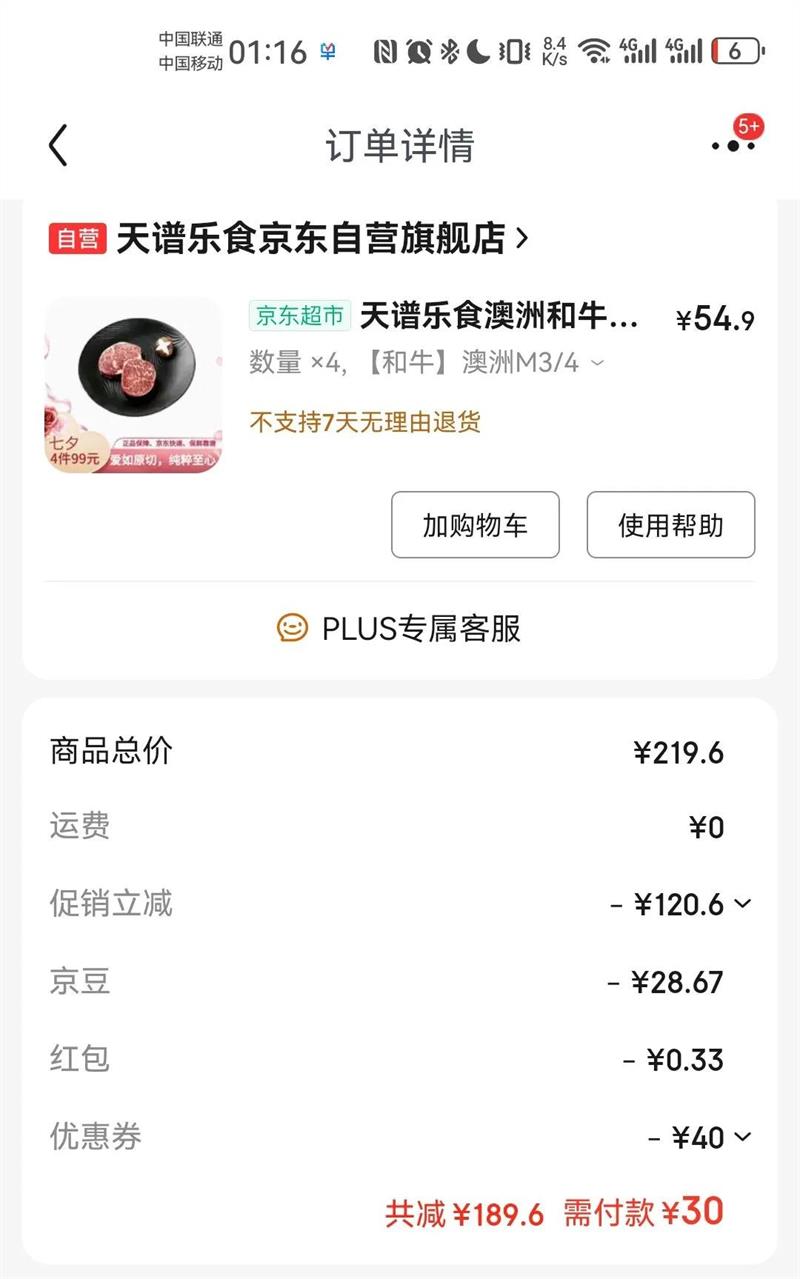Open the 天谱乐食澳洲和牛 product title
This screenshot has width=800, height=1279.
498,317
